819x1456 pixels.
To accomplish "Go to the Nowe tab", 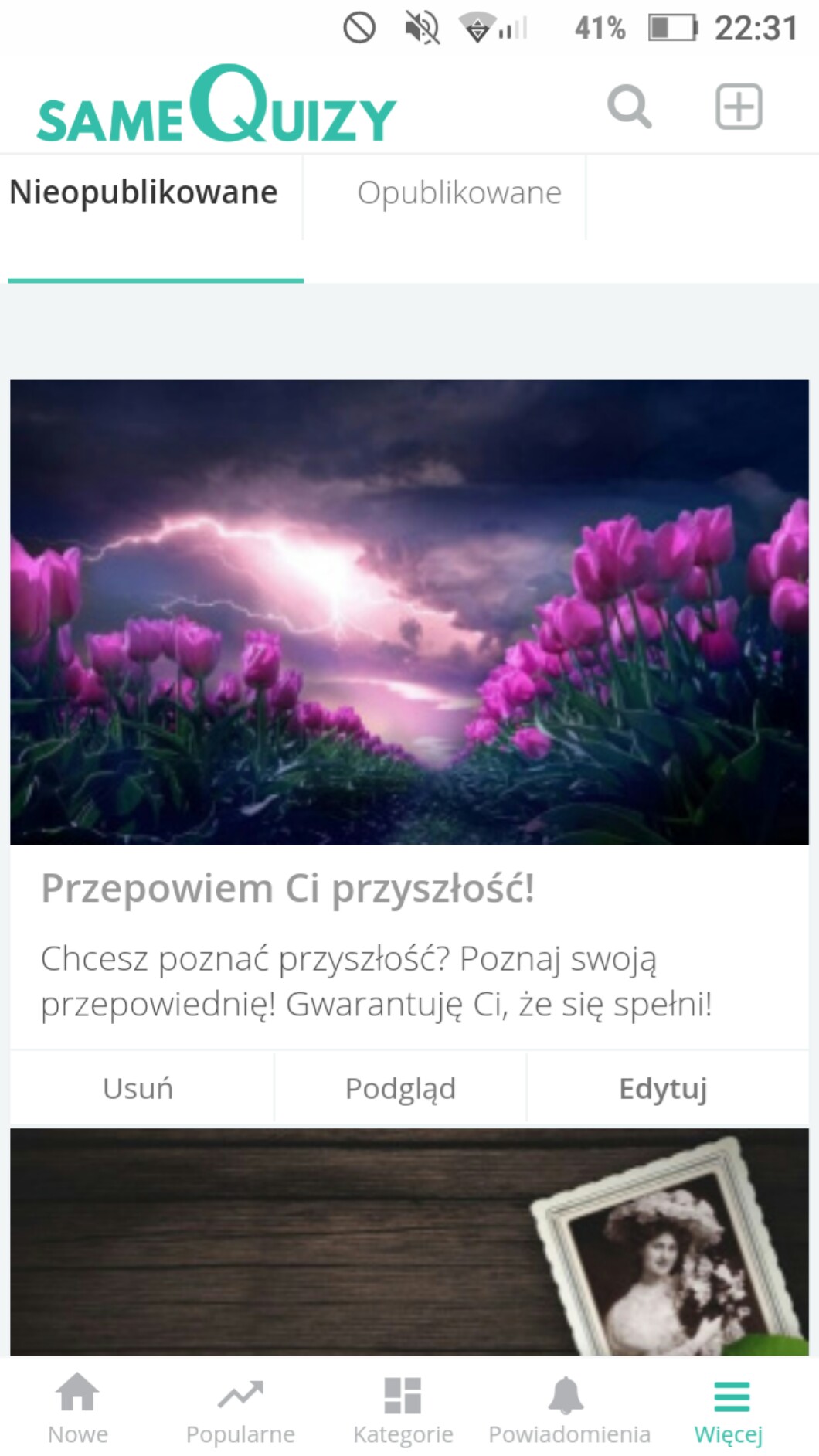I will click(x=78, y=1408).
